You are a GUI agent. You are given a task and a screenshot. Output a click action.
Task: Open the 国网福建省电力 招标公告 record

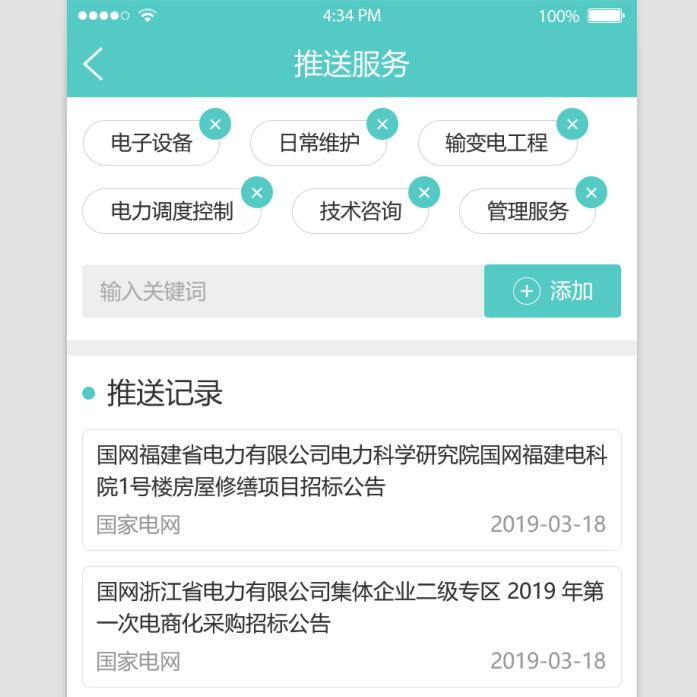(x=351, y=489)
